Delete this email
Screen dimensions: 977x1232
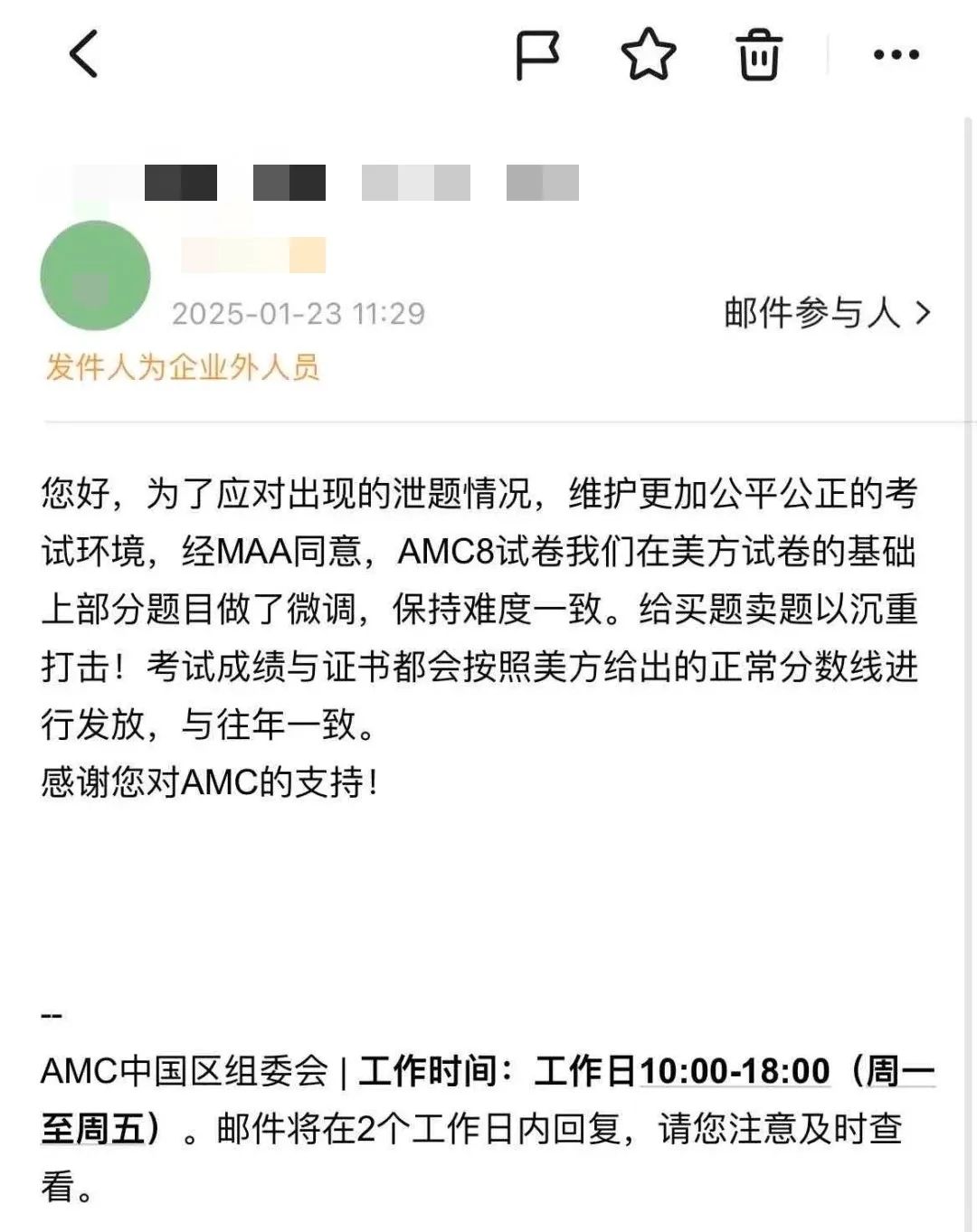(758, 54)
